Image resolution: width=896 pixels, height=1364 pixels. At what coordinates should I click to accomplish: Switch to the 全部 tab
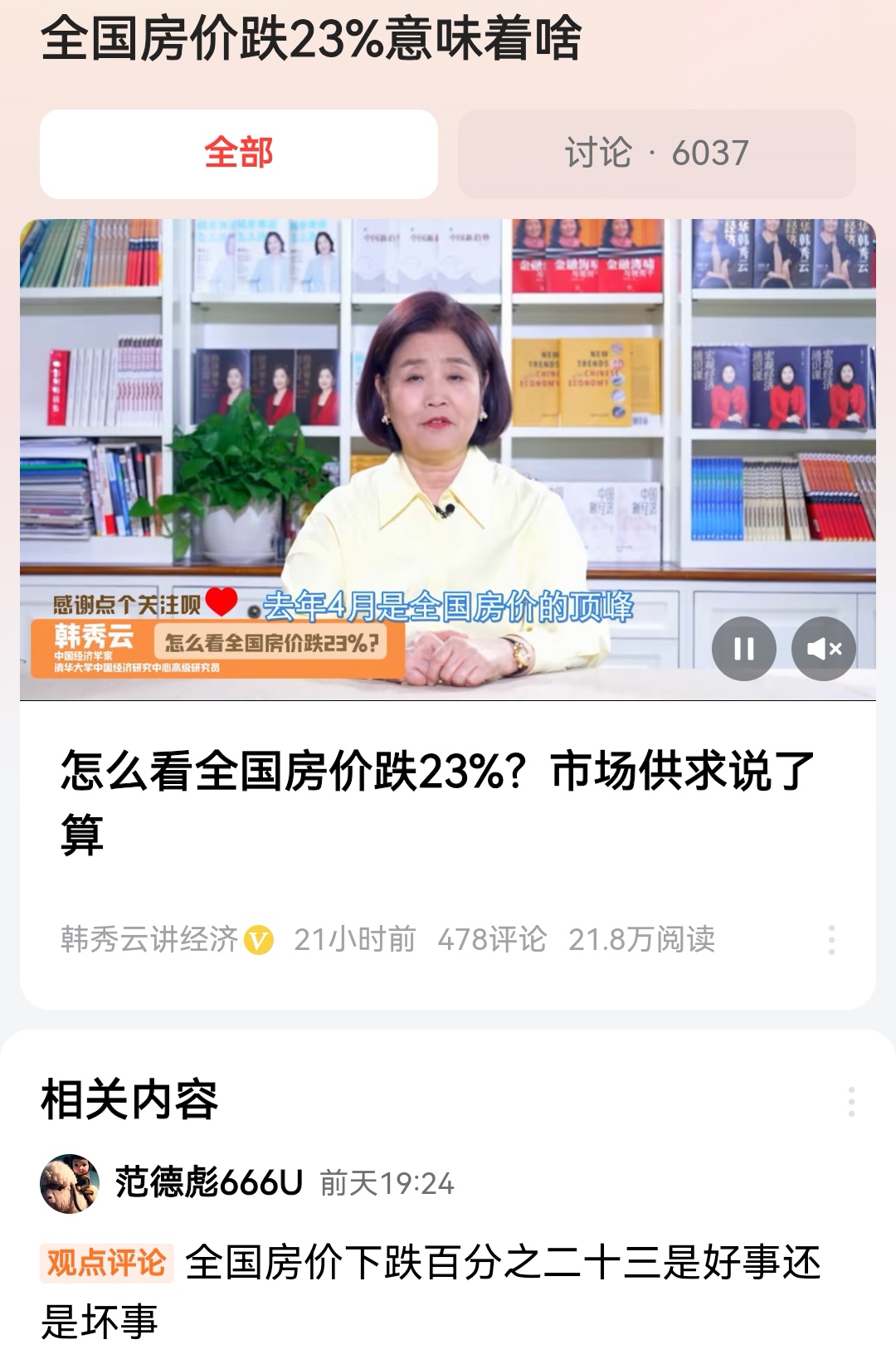238,153
